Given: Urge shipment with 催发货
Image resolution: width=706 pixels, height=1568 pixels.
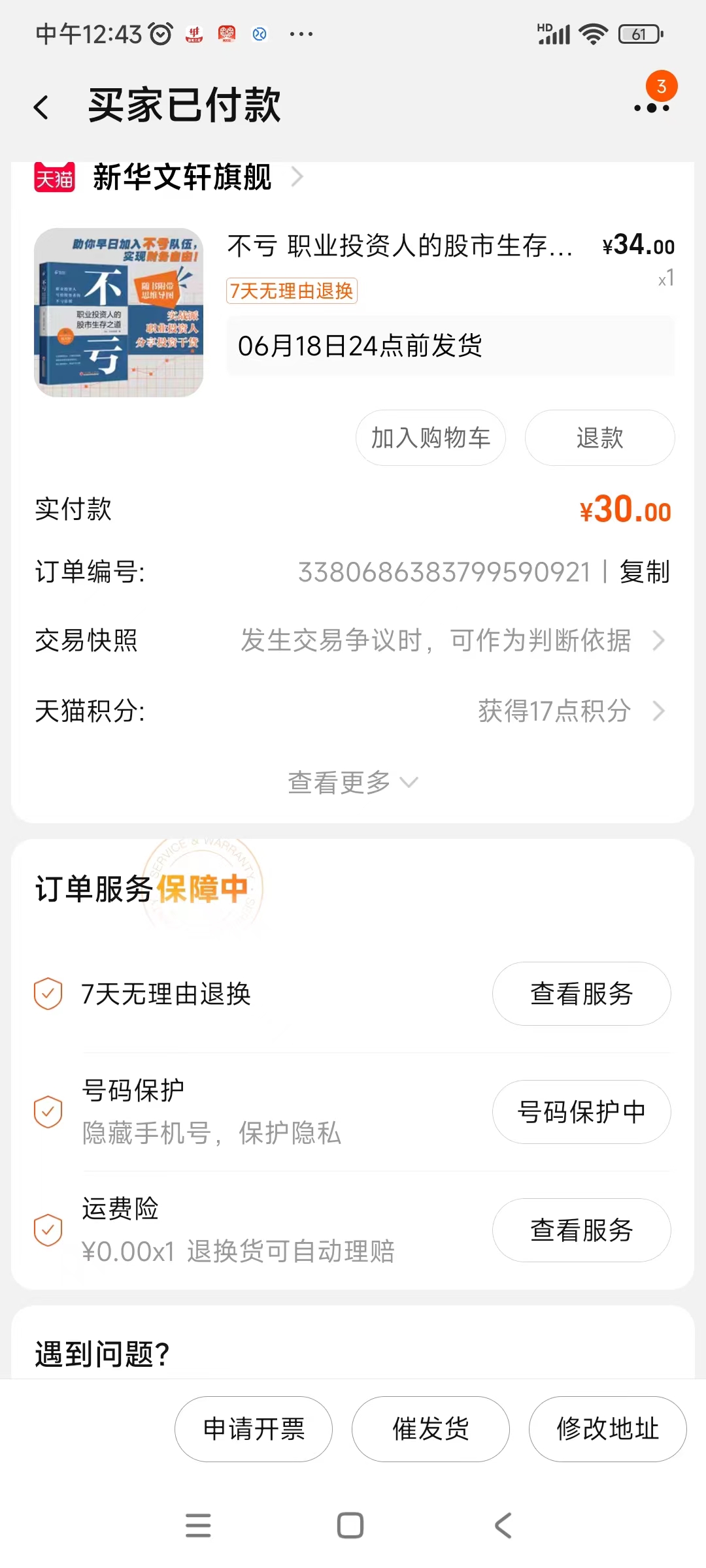Looking at the screenshot, I should (430, 1429).
